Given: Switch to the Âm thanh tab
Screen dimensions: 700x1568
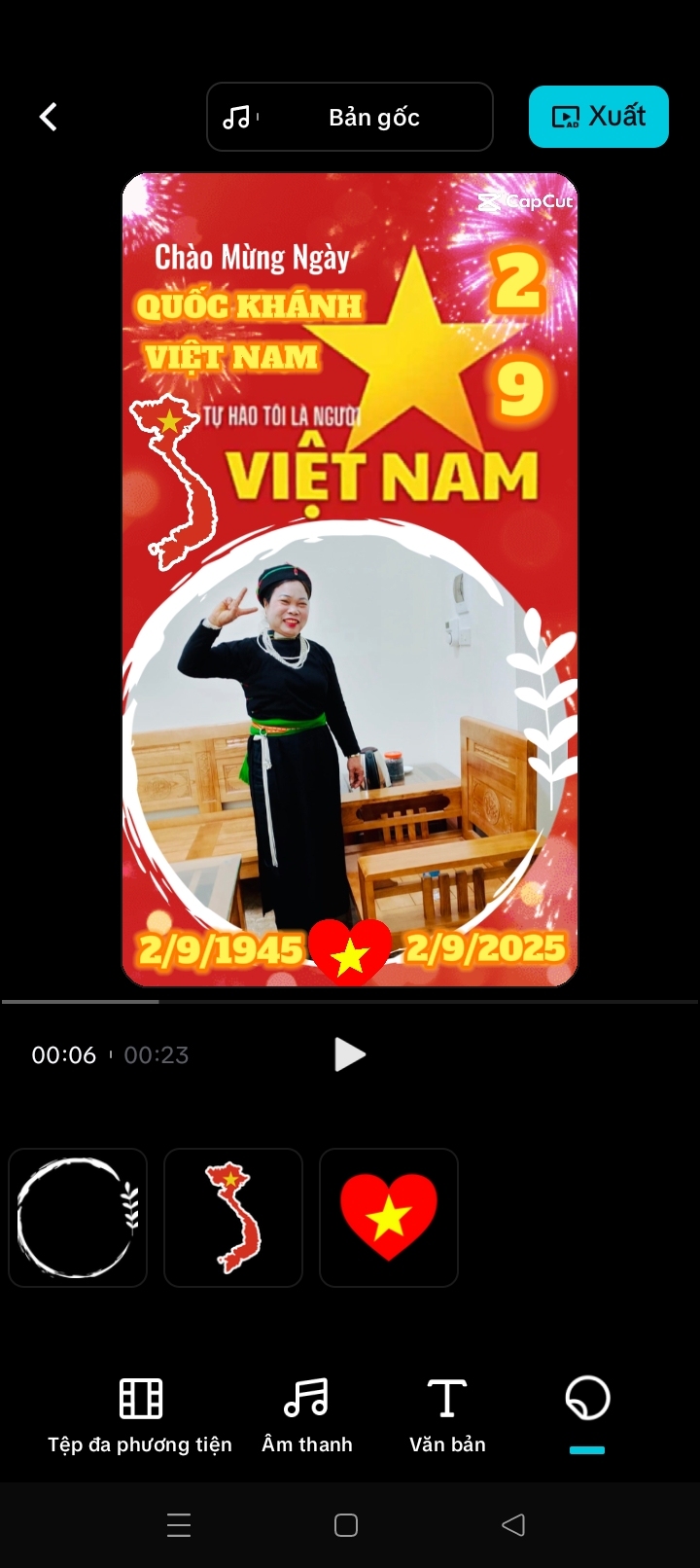Looking at the screenshot, I should pos(306,1415).
